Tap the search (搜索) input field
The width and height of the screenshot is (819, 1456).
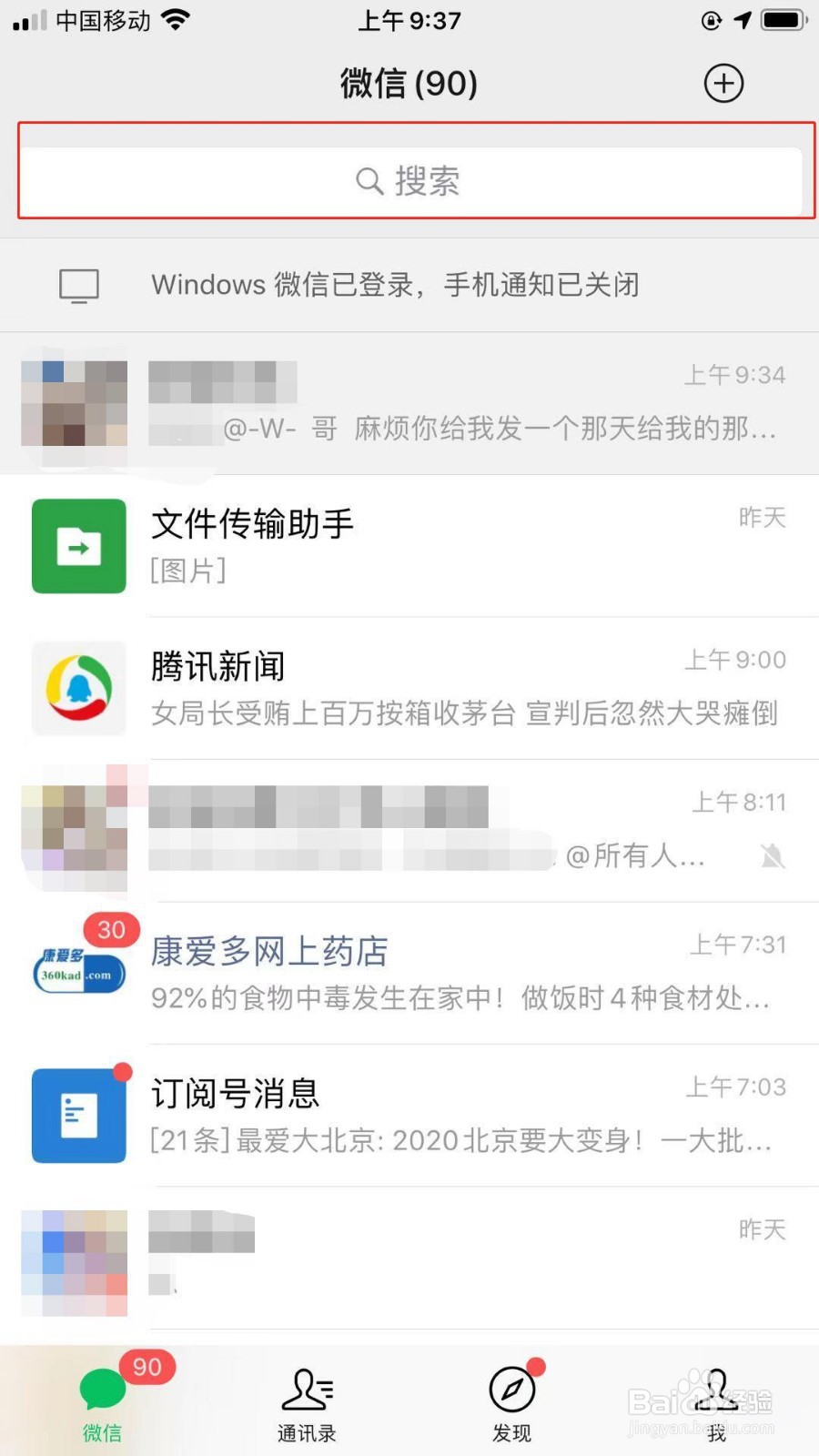(409, 181)
